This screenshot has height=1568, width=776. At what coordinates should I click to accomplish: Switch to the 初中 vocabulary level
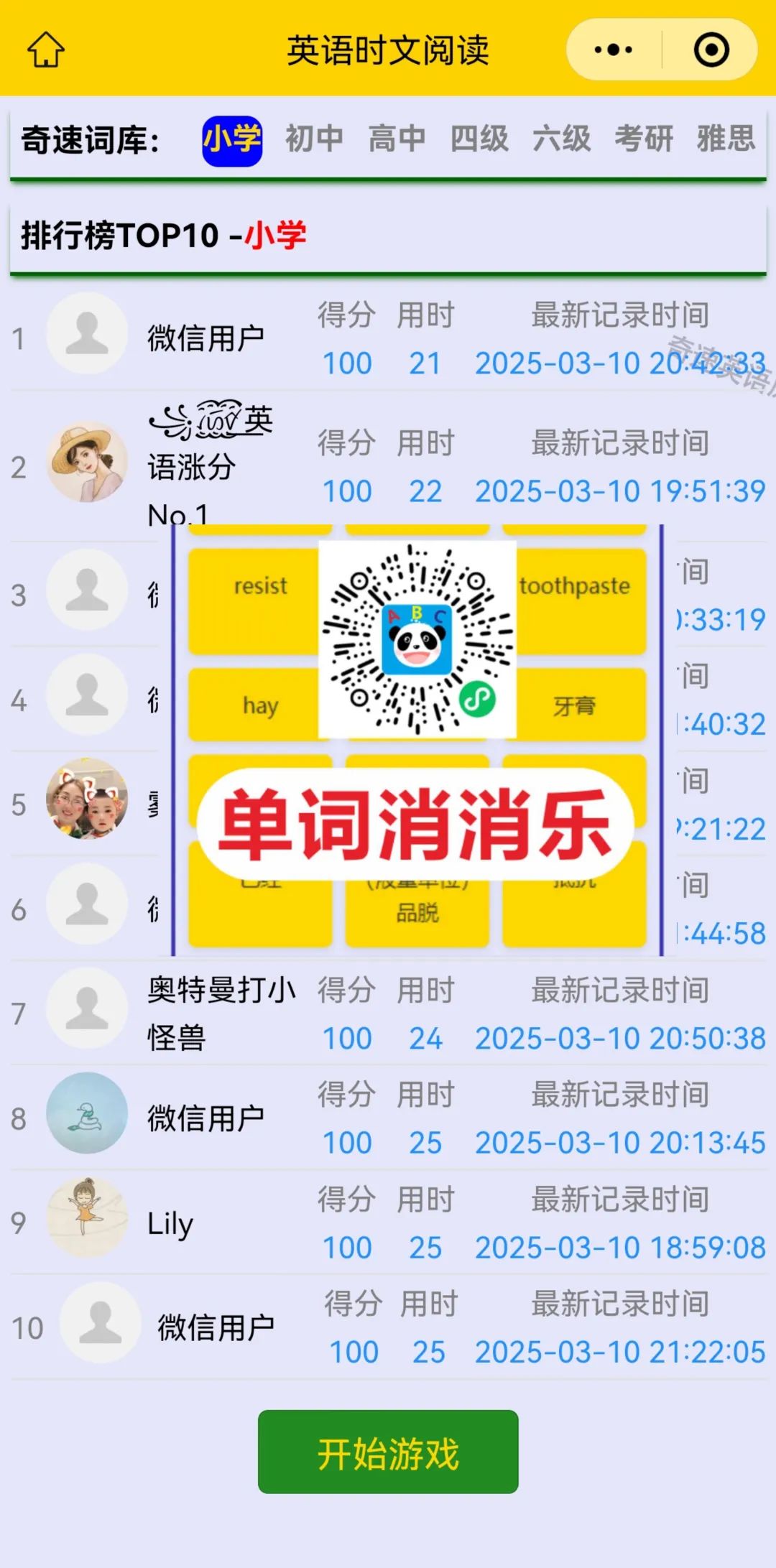315,139
